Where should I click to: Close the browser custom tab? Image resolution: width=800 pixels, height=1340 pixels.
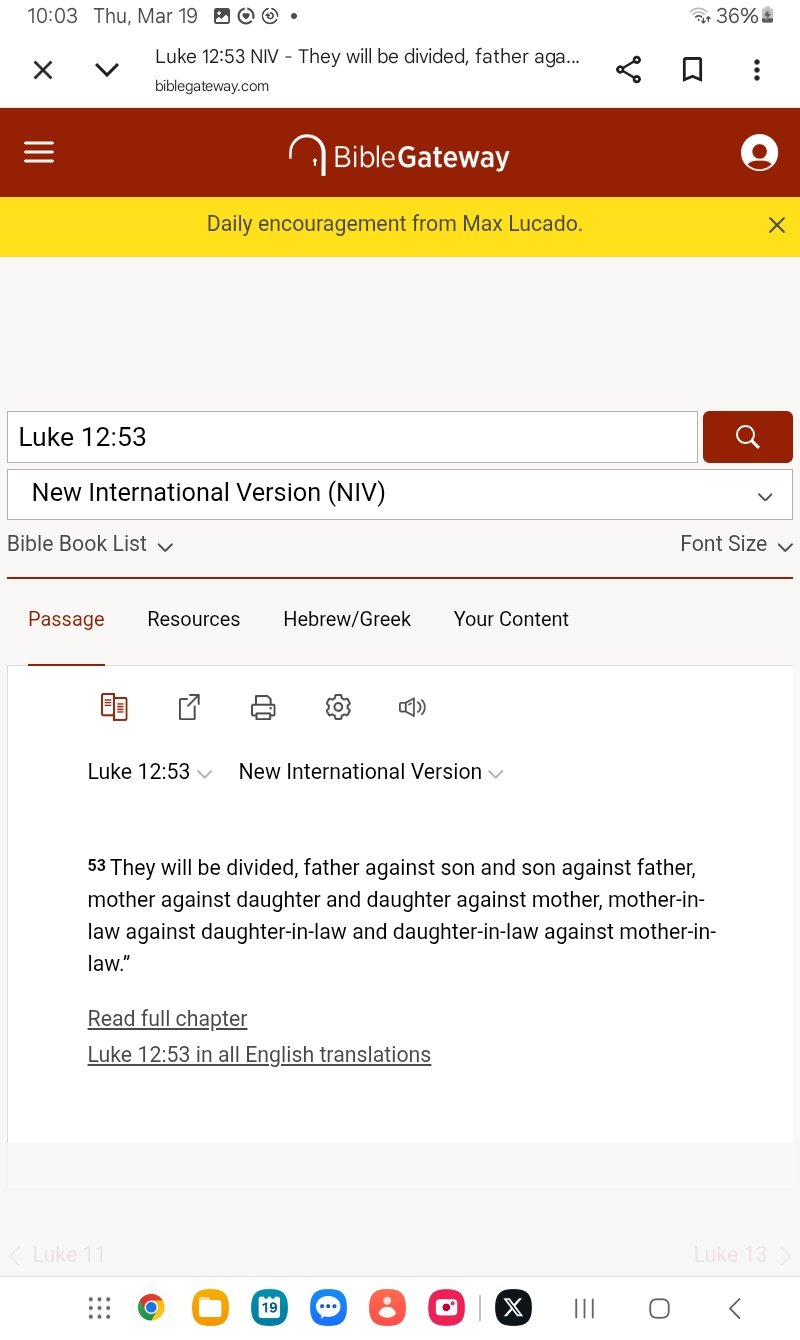click(x=43, y=70)
